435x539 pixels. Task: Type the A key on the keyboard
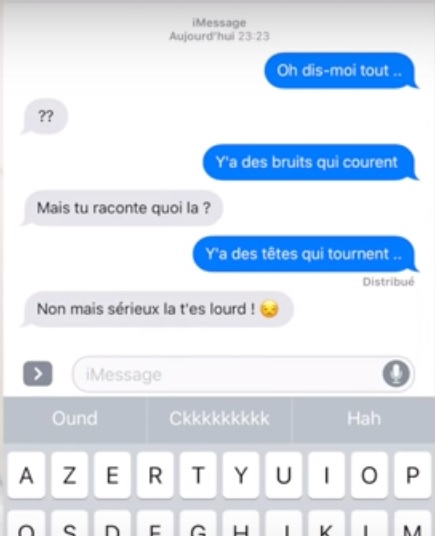(26, 475)
